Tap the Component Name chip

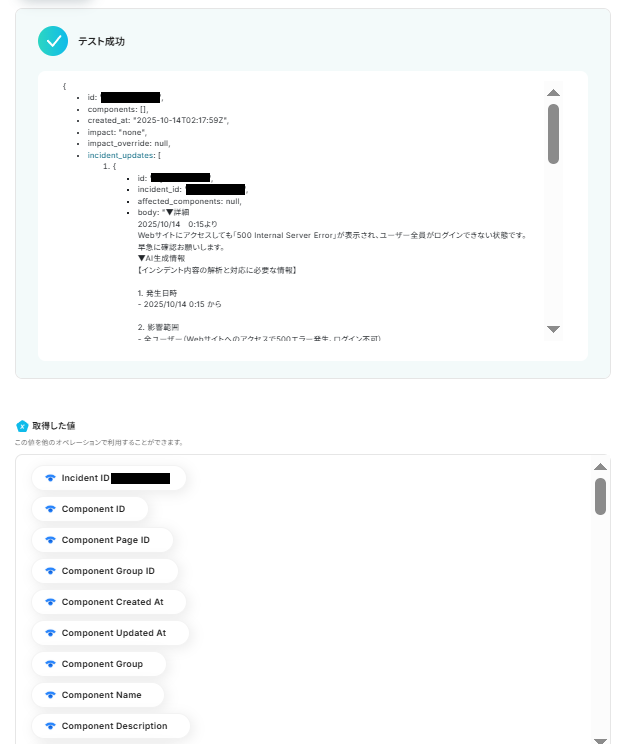click(x=100, y=695)
